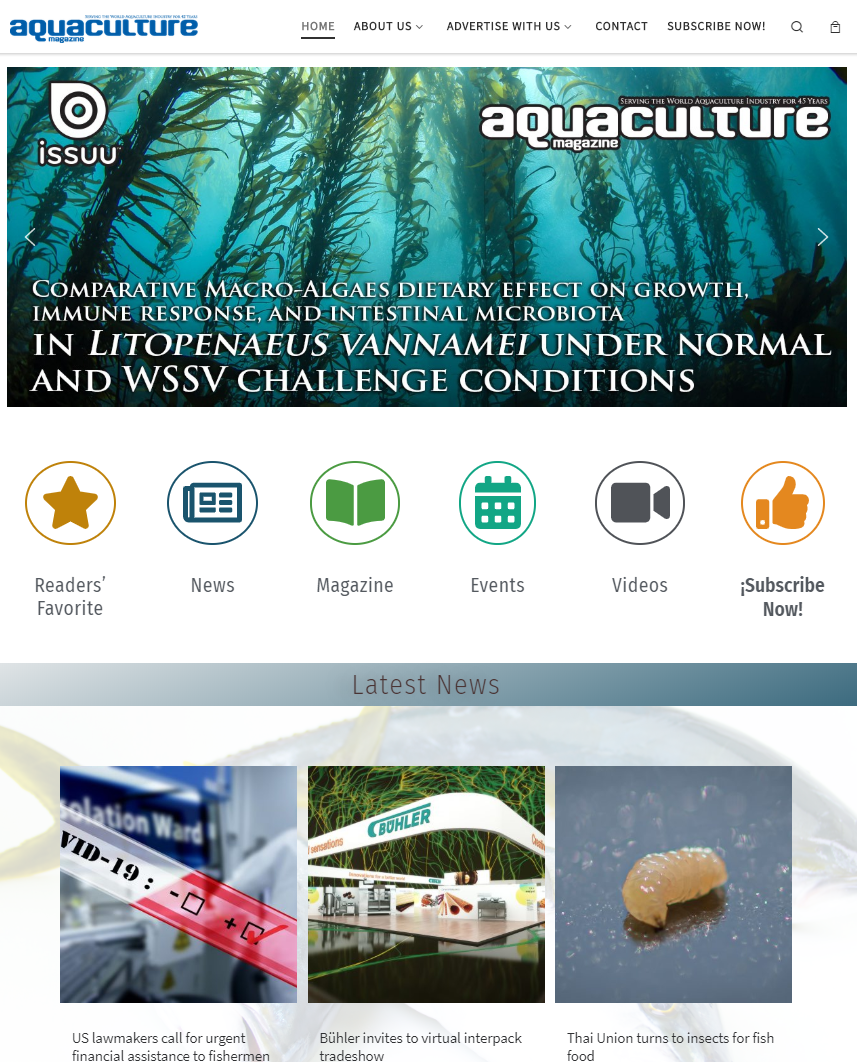Viewport: 857px width, 1062px height.
Task: Click the Videos camera icon
Action: tap(639, 503)
